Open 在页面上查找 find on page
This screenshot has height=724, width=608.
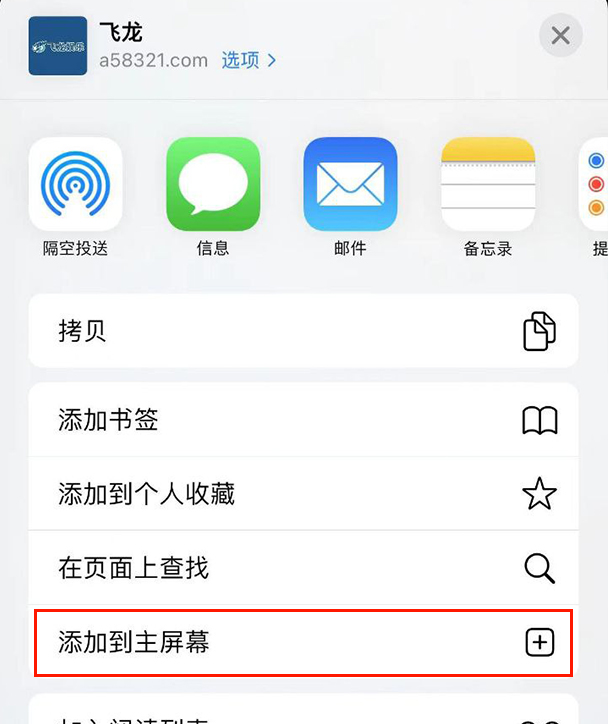303,568
